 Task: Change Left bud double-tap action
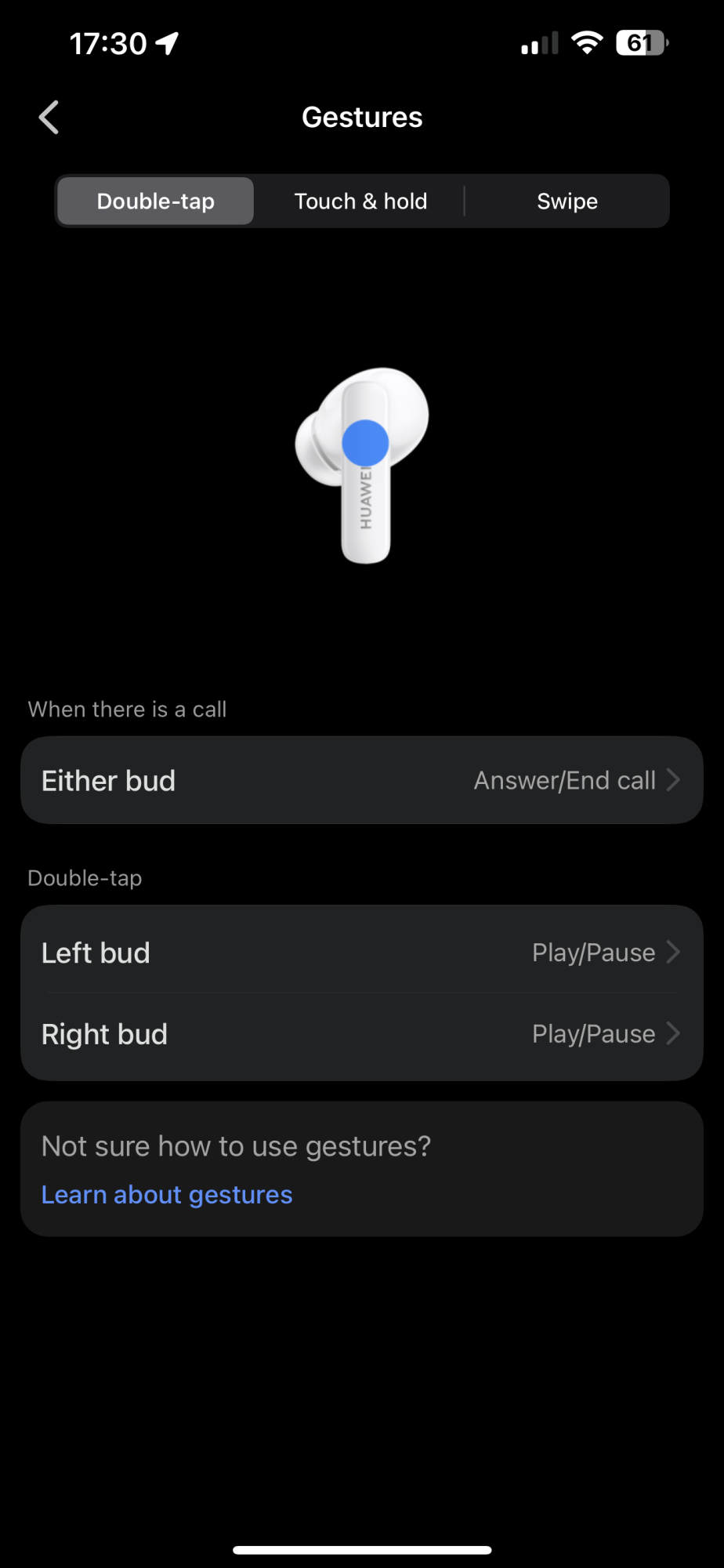(x=362, y=952)
